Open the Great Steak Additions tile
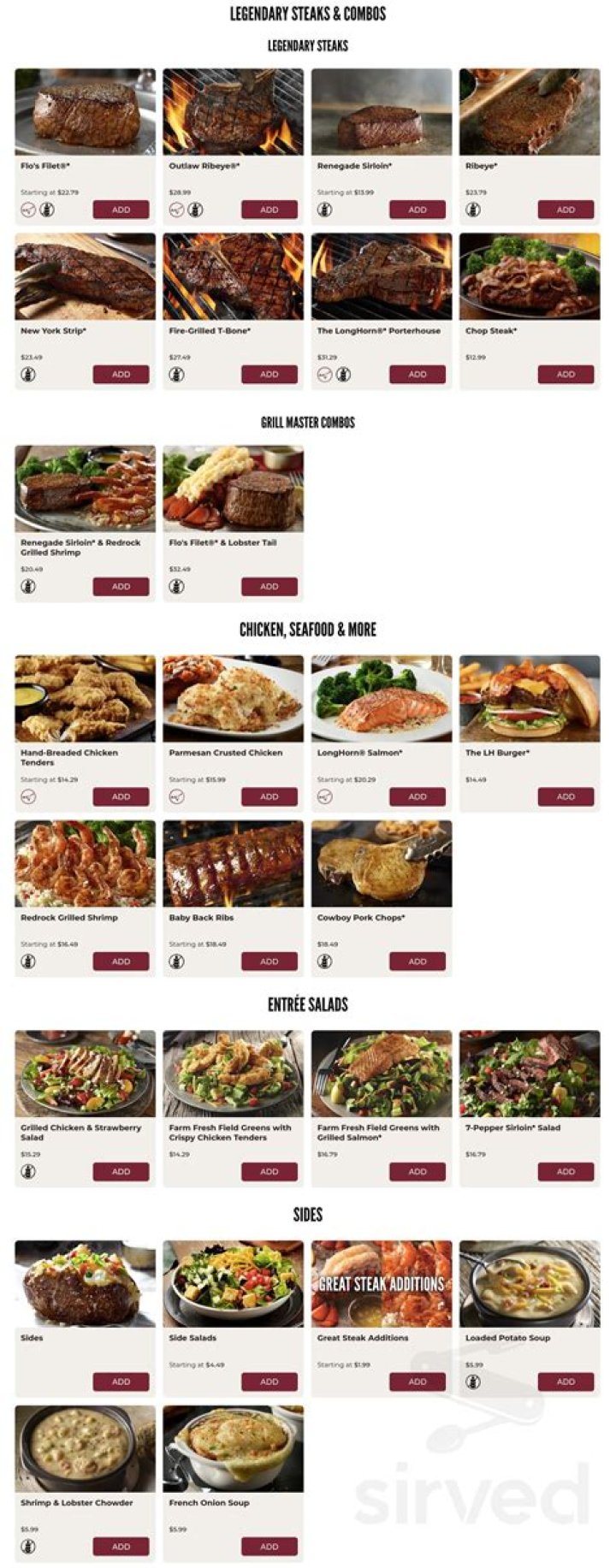This screenshot has height=1568, width=616. click(x=382, y=1284)
